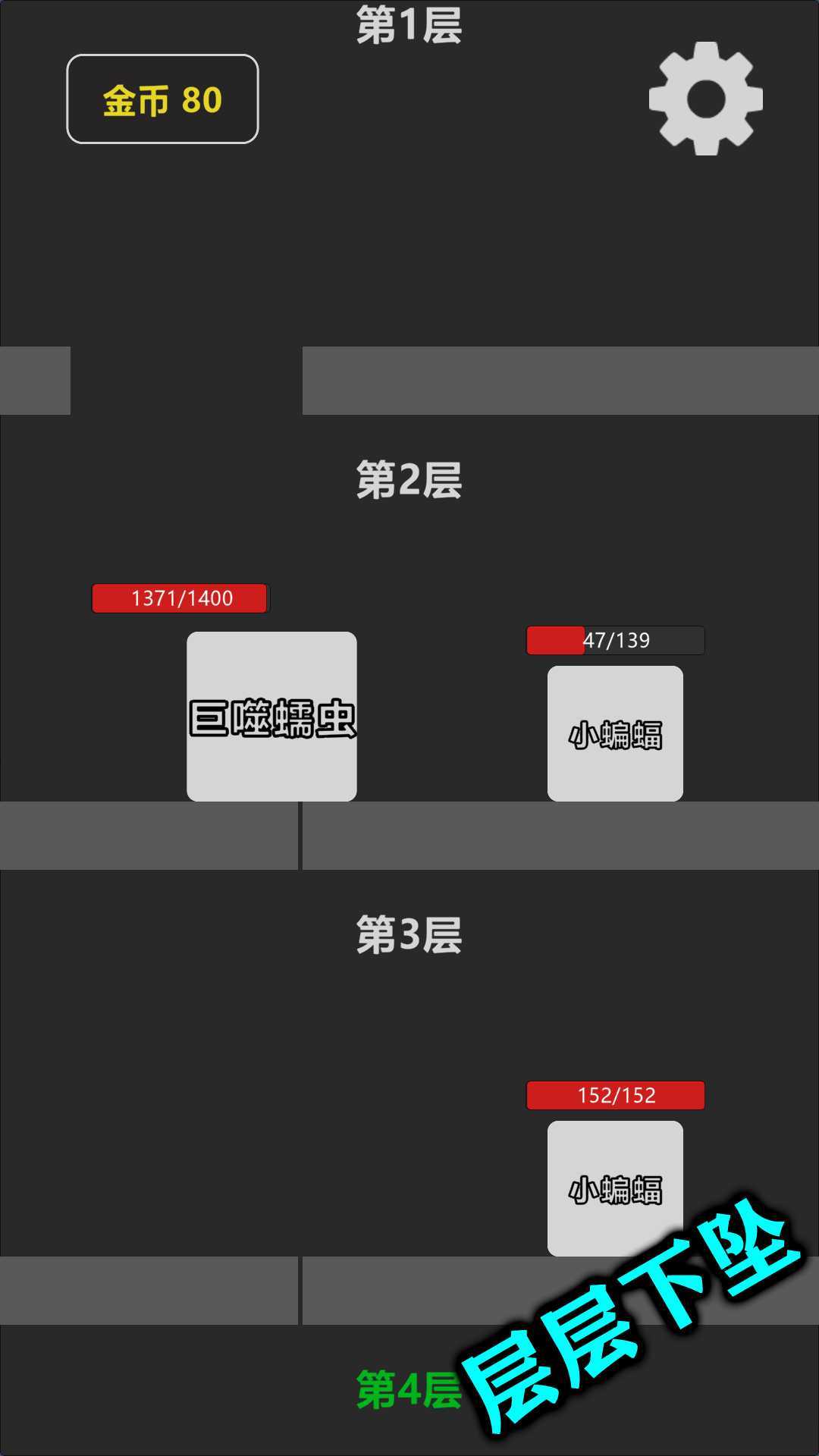The image size is (819, 1456).
Task: Attack the 小蝙蝠 with 47/139 health
Action: pos(615,733)
